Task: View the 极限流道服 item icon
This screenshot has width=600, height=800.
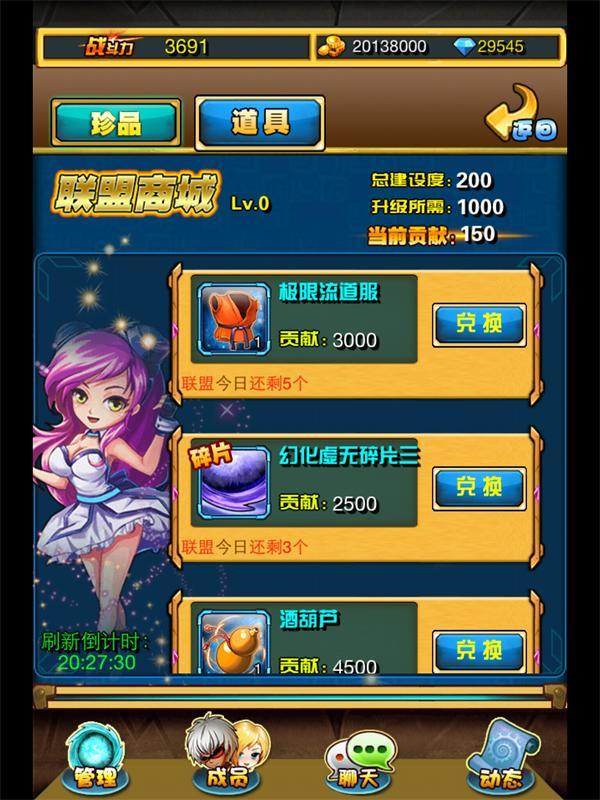Action: [x=231, y=318]
